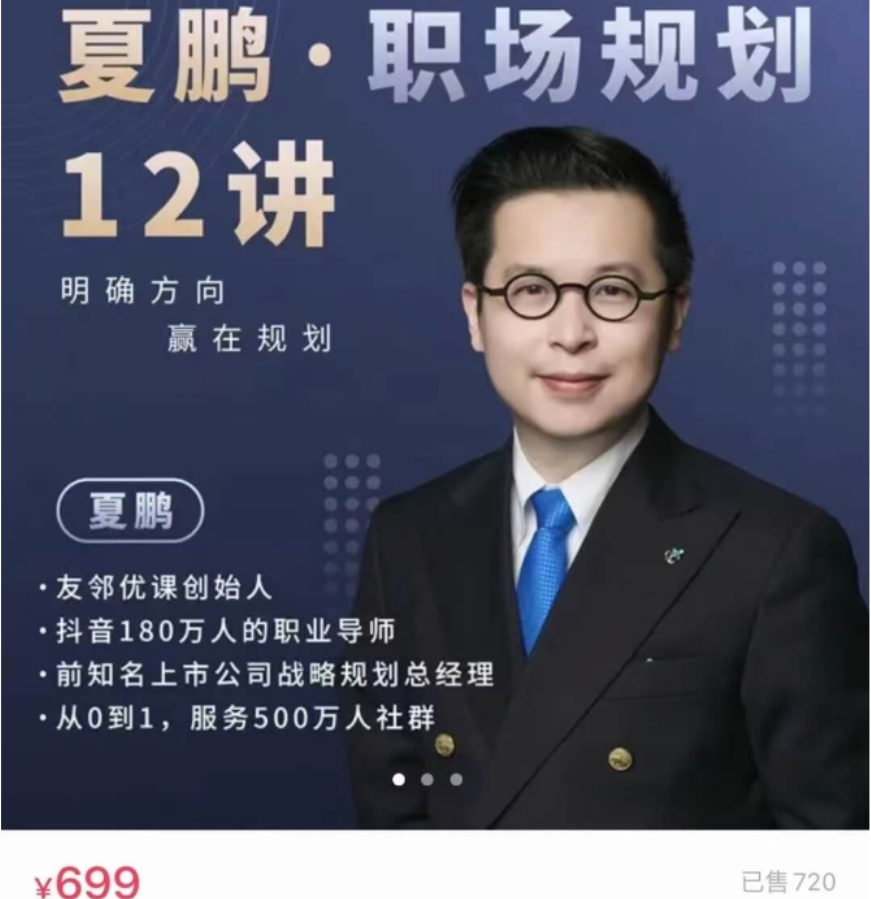Jump to the third banner indicator dot

click(x=456, y=779)
